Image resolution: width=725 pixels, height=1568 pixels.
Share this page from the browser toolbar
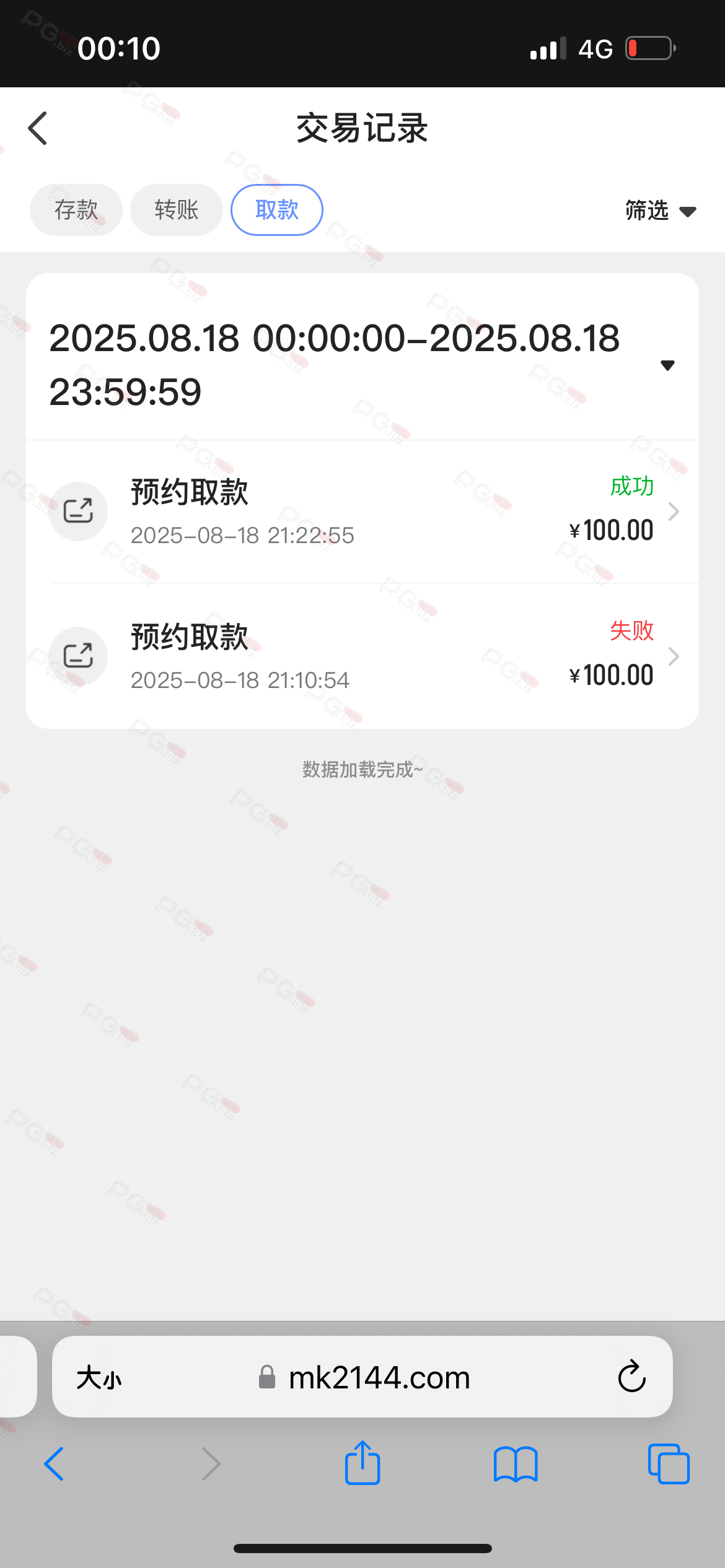[x=362, y=1463]
